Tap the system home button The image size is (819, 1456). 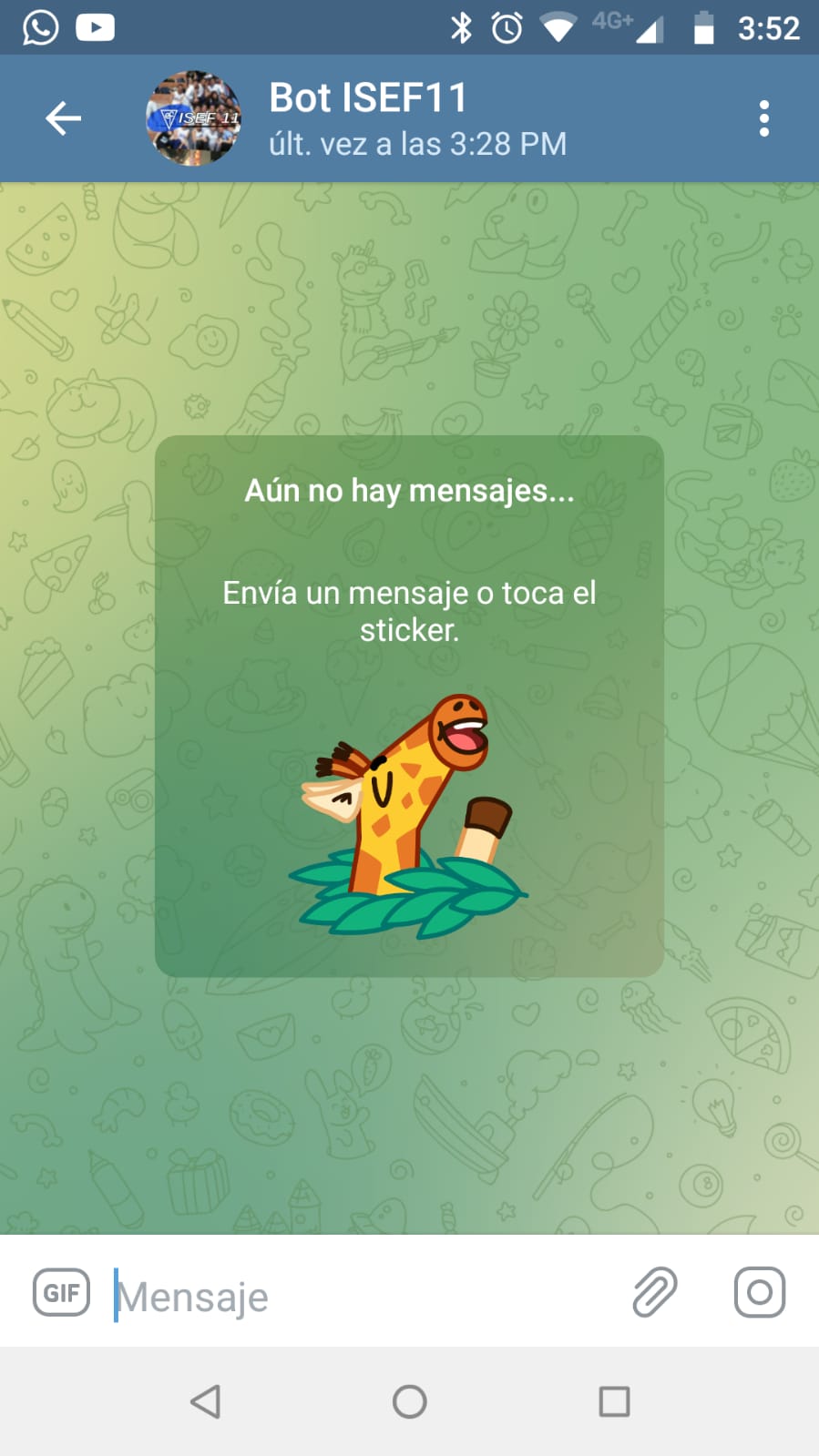[x=409, y=1401]
